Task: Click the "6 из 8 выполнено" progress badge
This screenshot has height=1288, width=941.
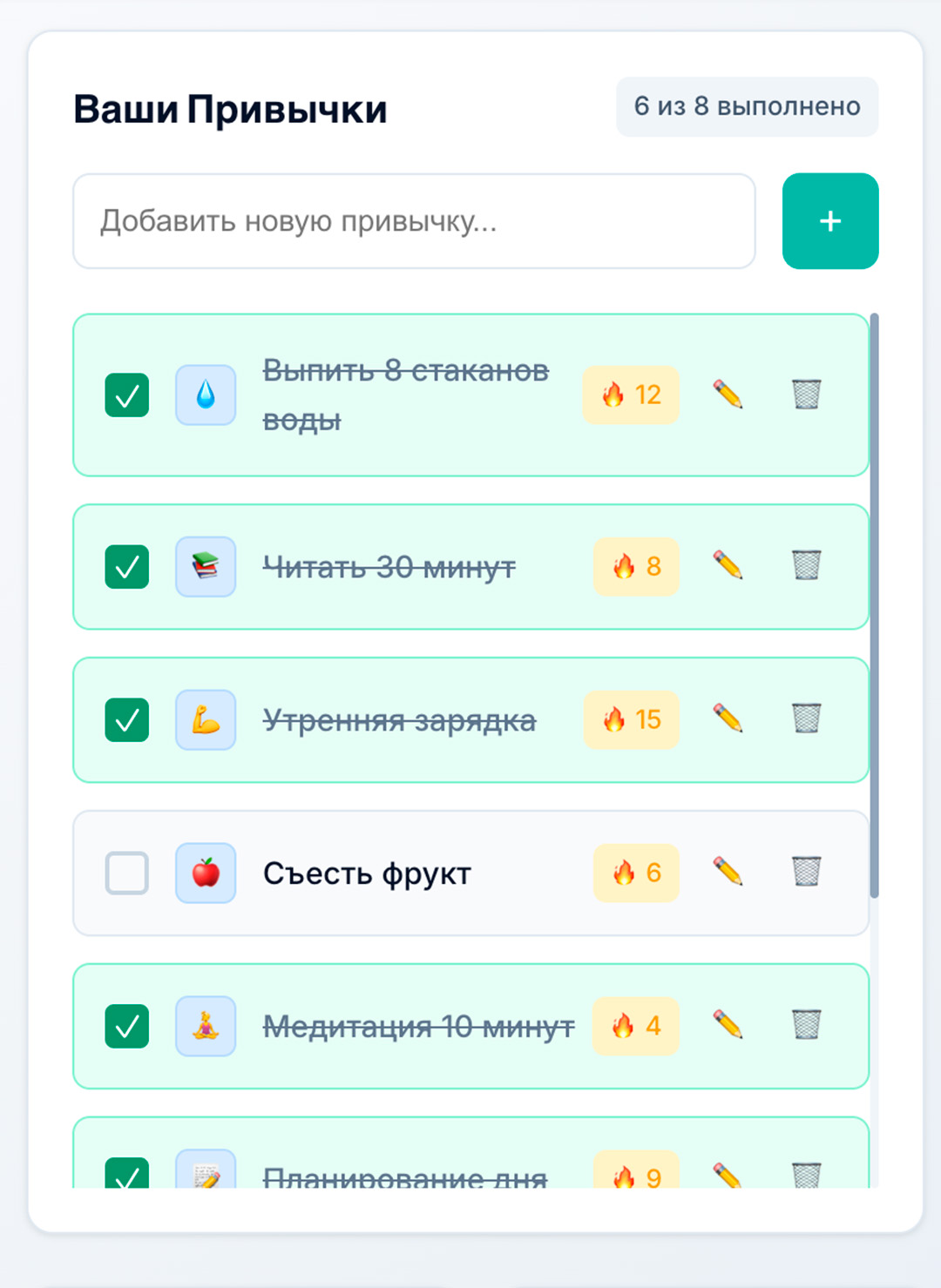Action: (747, 106)
